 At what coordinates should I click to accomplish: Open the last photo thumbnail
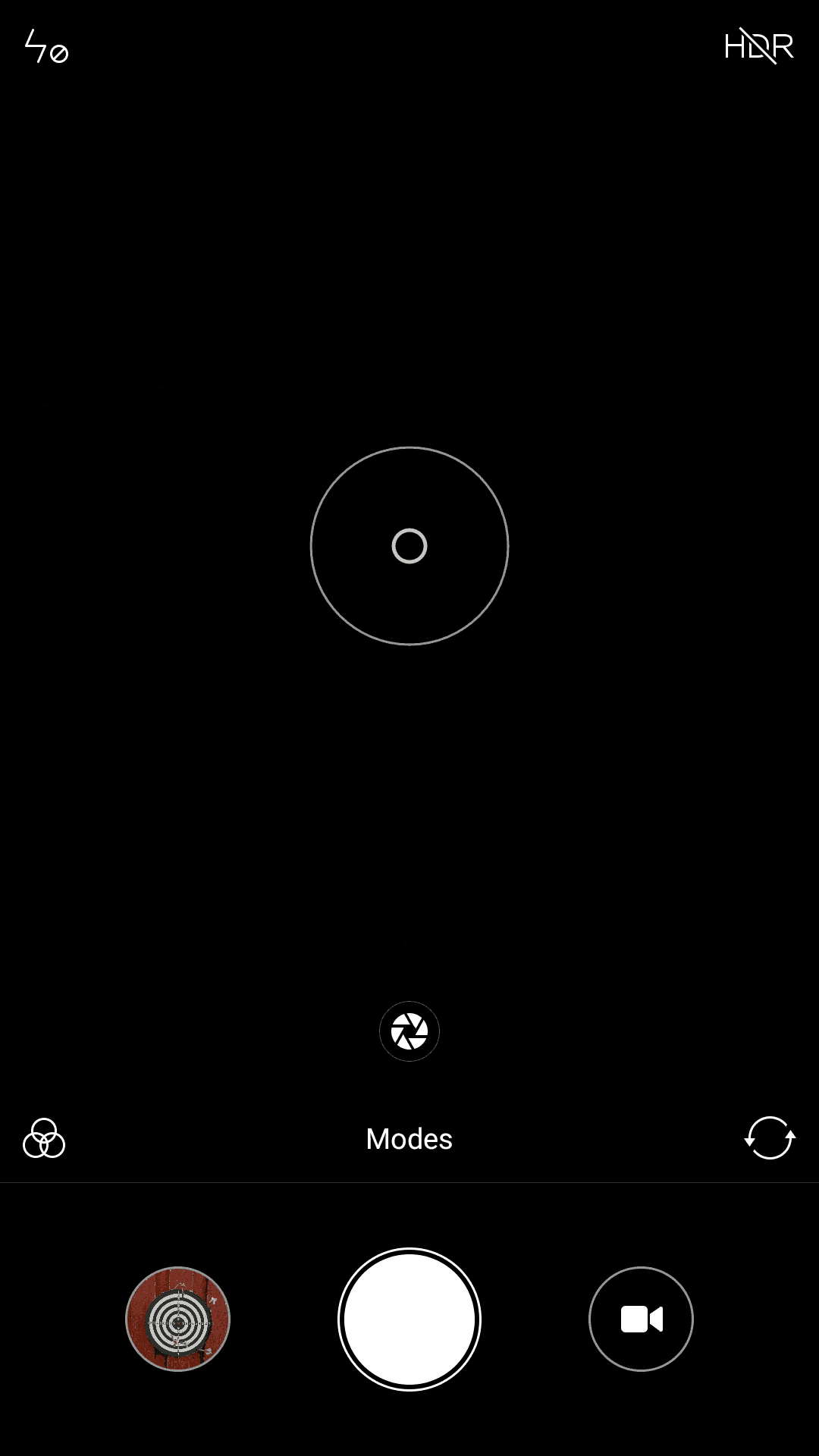tap(177, 1319)
